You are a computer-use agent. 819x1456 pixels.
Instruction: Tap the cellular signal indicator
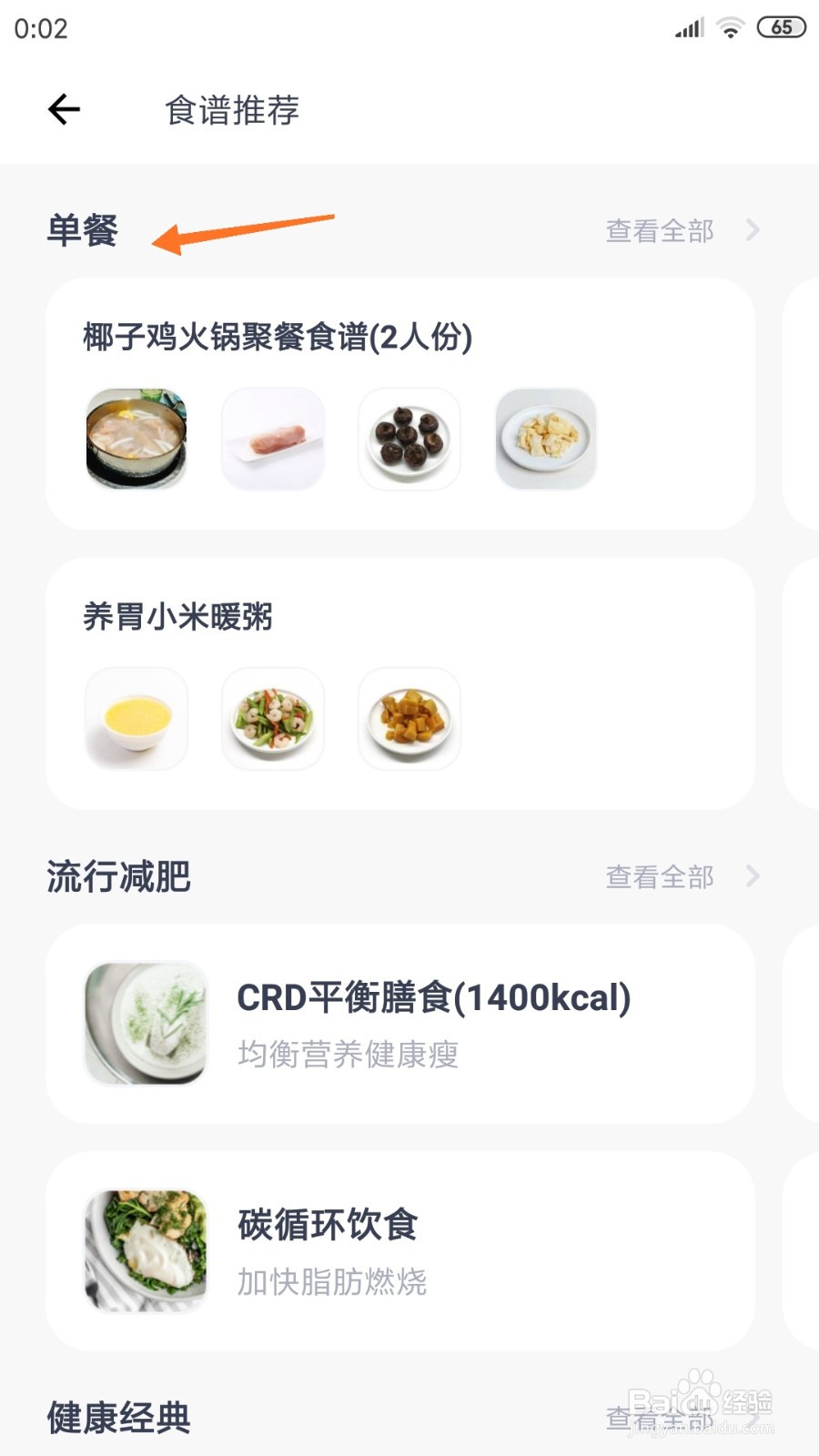point(689,27)
